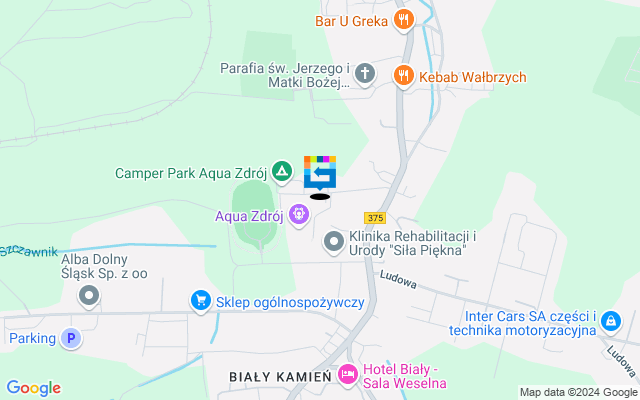The width and height of the screenshot is (640, 400).
Task: Open the Inter Cars SA store marker
Action: (611, 322)
